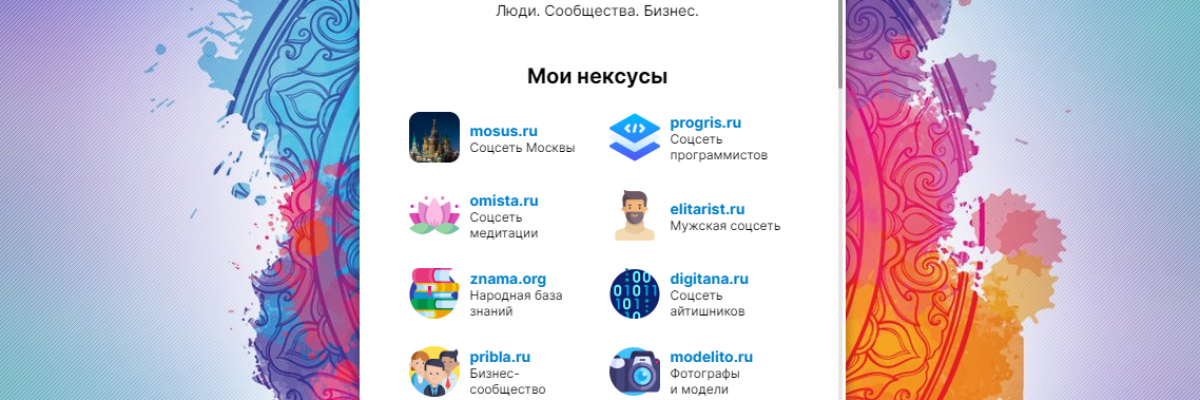The image size is (1200, 400).
Task: Open omista.ru meditation network
Action: [504, 200]
